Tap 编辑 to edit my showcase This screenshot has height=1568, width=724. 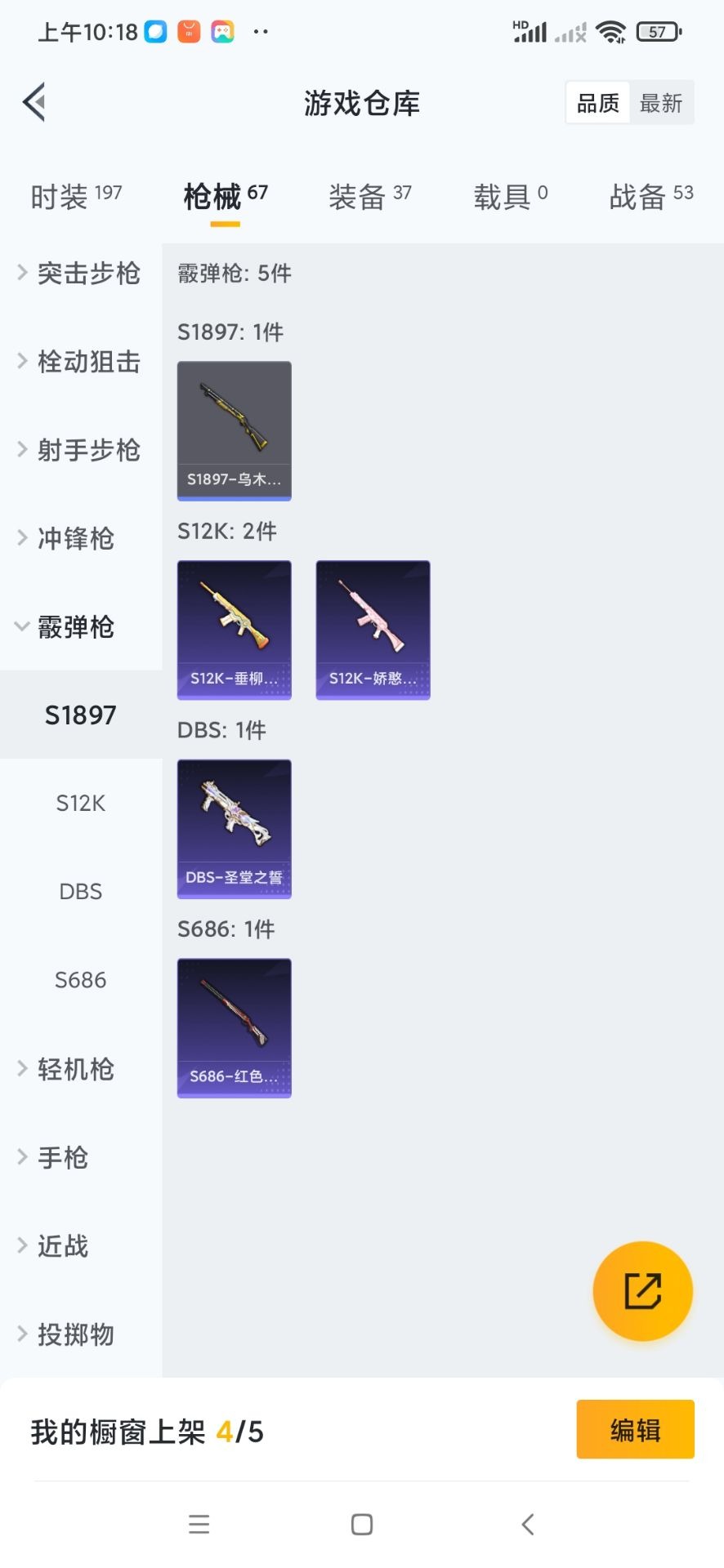tap(635, 1430)
